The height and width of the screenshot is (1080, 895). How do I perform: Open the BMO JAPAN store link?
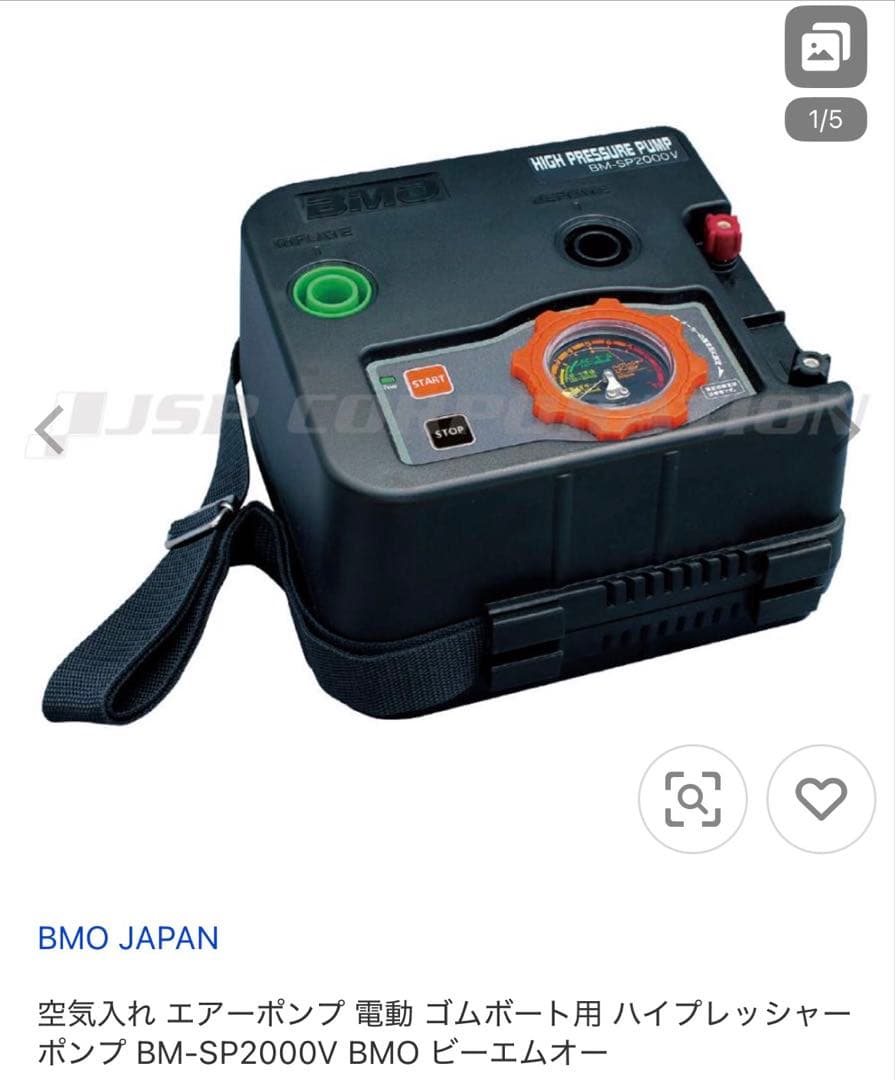point(128,938)
